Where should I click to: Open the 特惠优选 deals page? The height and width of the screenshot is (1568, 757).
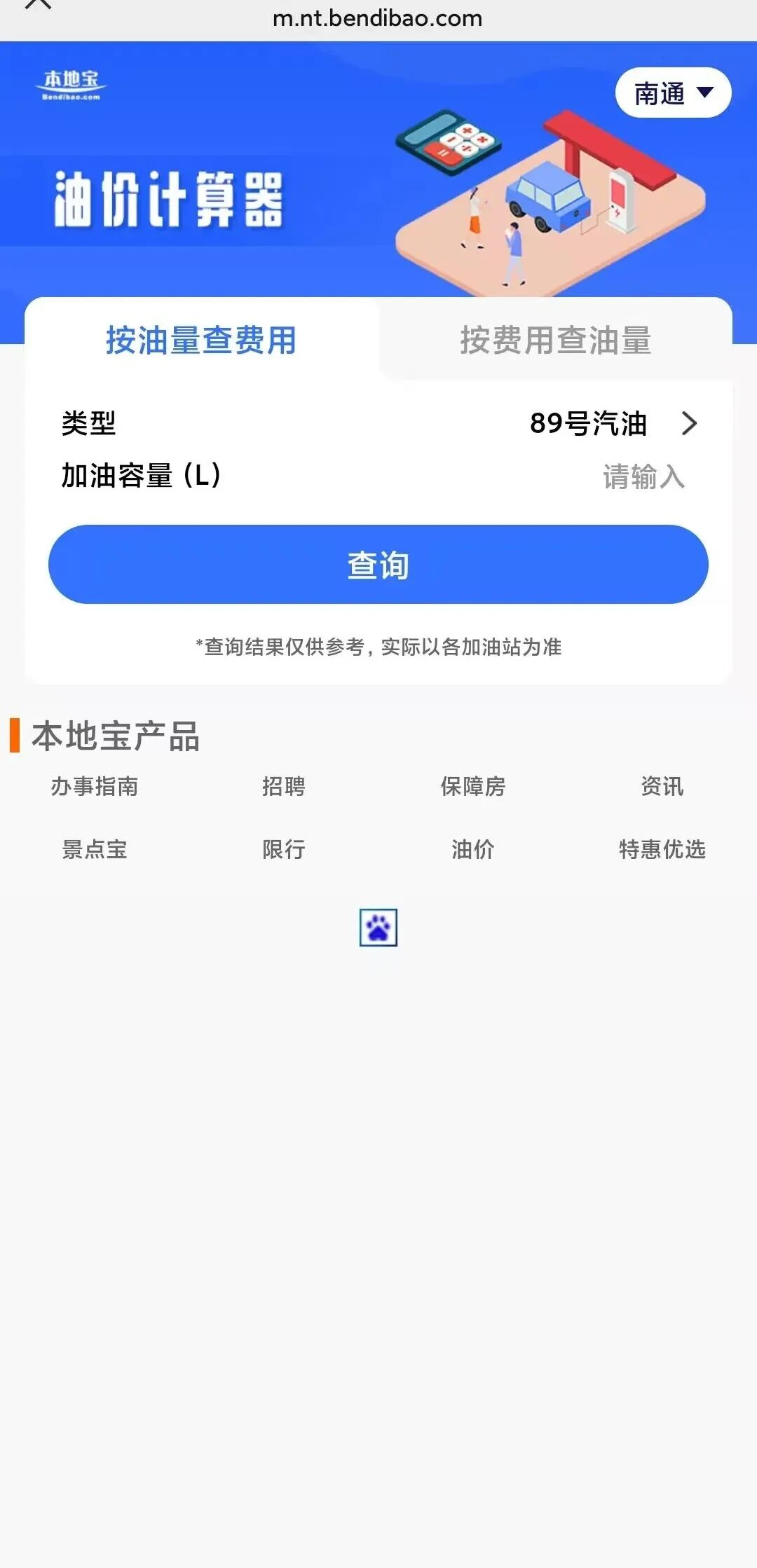662,851
